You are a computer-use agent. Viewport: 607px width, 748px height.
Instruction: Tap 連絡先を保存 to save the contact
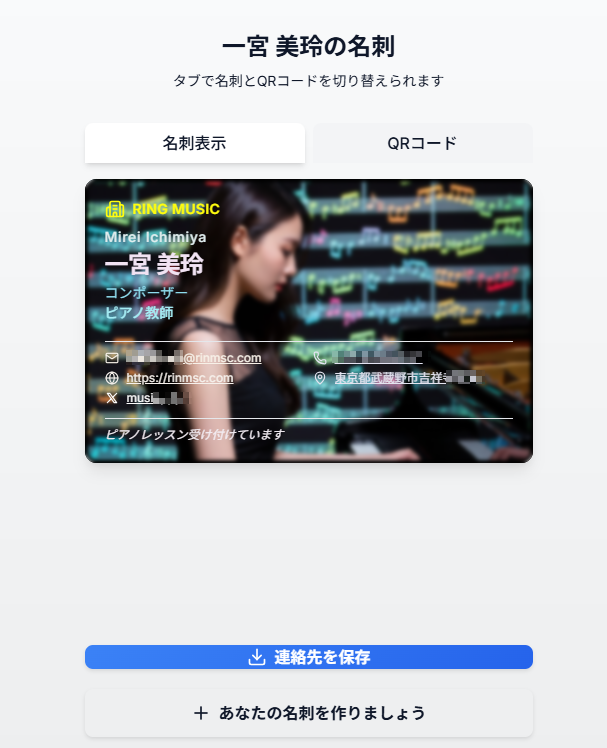[x=309, y=657]
